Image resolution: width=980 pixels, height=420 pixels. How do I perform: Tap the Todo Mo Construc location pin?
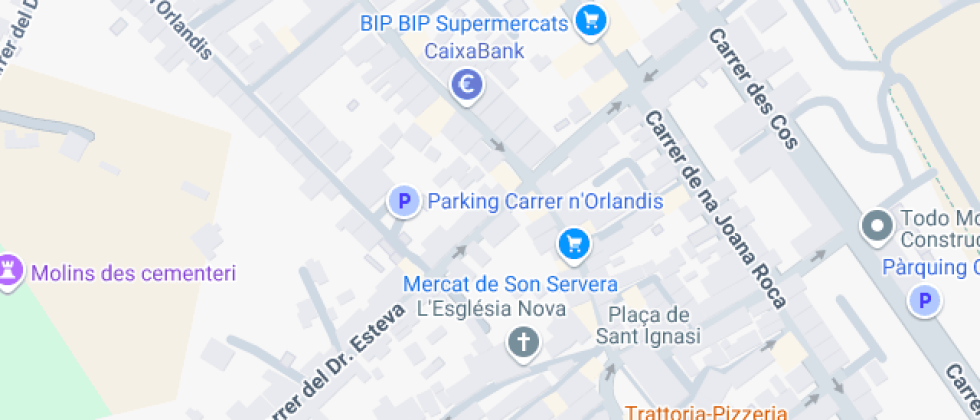tap(878, 227)
